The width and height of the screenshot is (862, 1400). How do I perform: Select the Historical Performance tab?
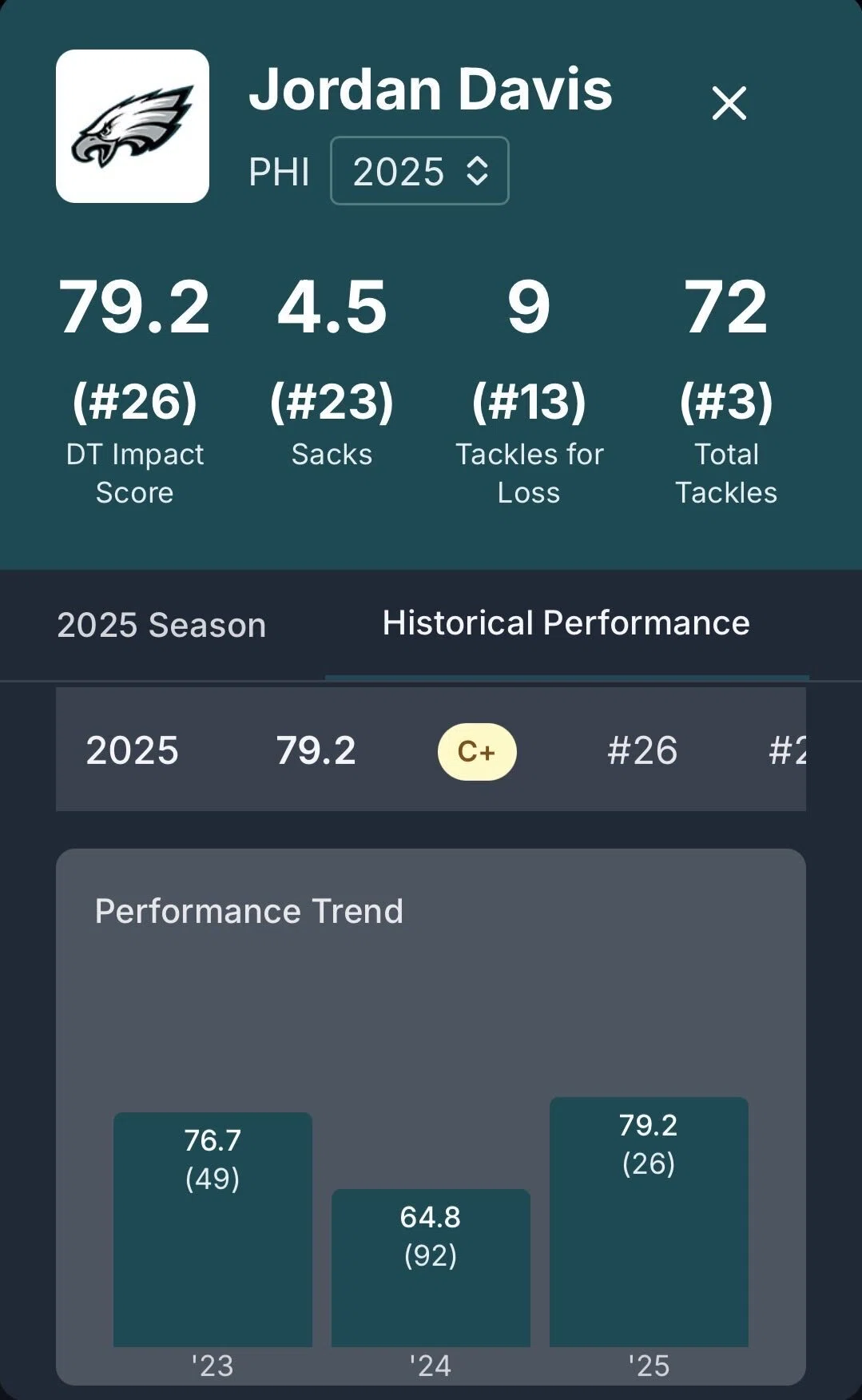566,623
